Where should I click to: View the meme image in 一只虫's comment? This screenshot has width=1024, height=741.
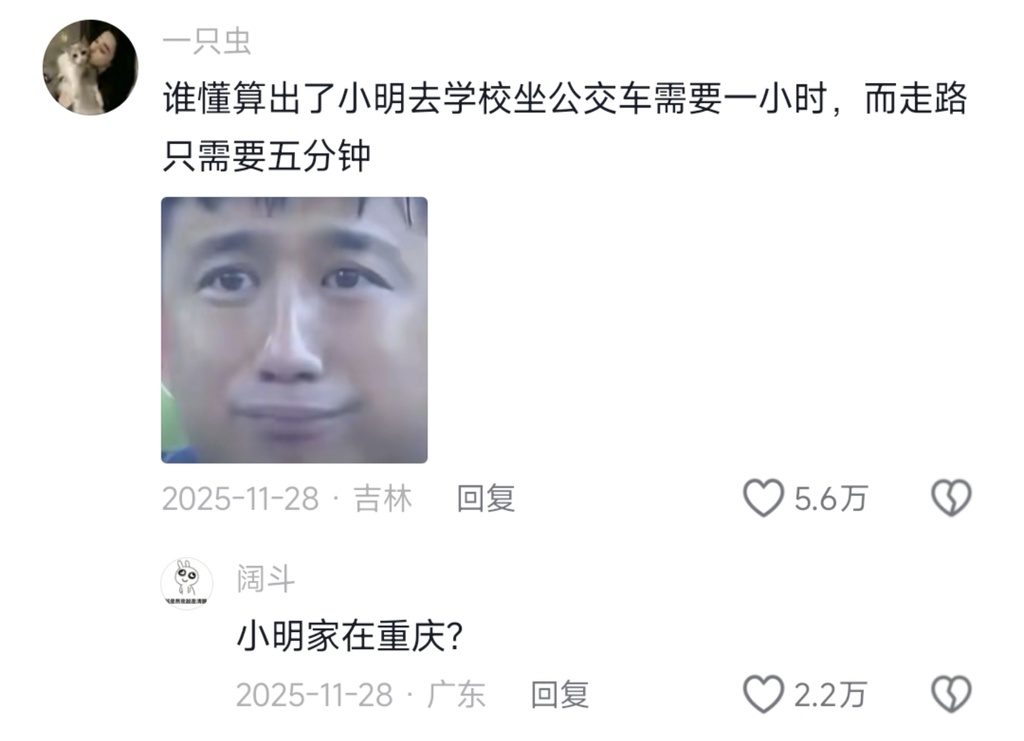294,329
